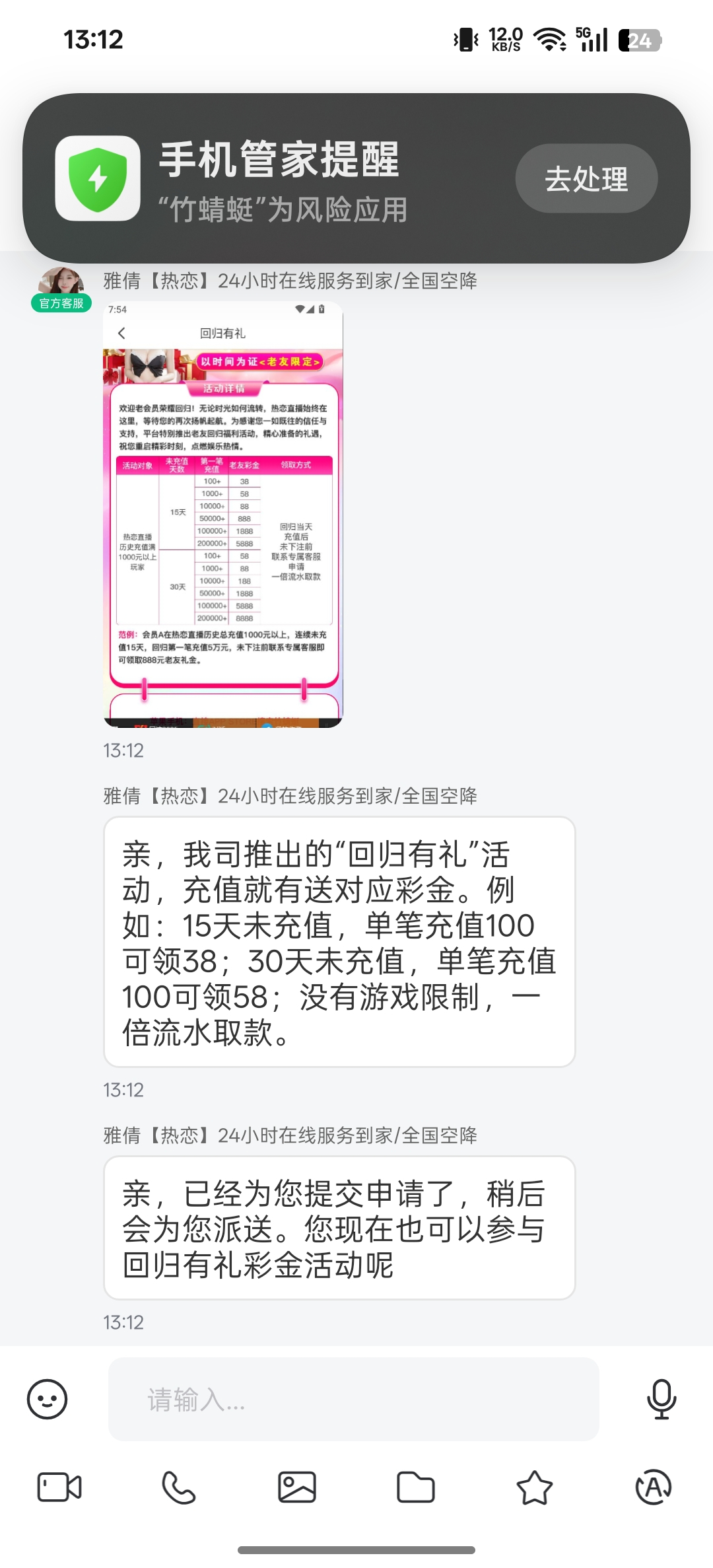Open the 回归有礼 image message
Screen dimensions: 713x1568
tap(223, 515)
